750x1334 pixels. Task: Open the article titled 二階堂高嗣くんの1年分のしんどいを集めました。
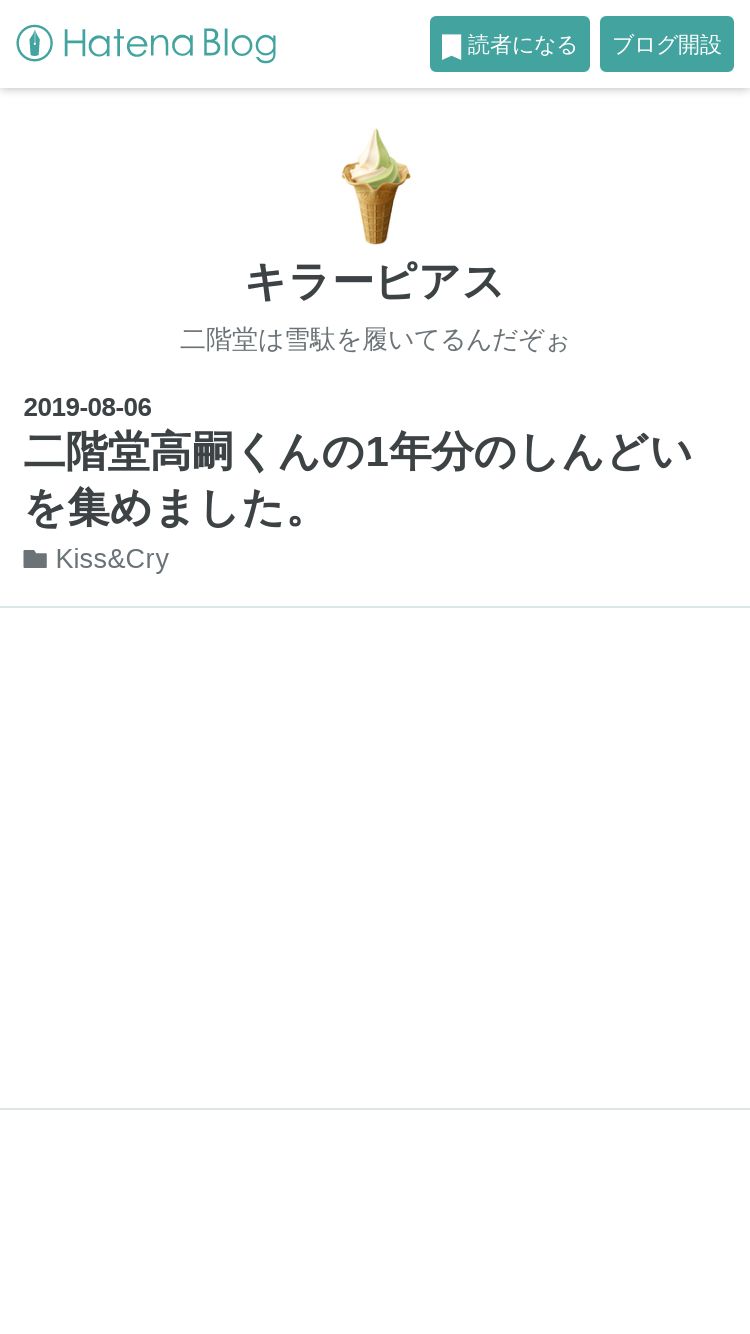click(358, 481)
